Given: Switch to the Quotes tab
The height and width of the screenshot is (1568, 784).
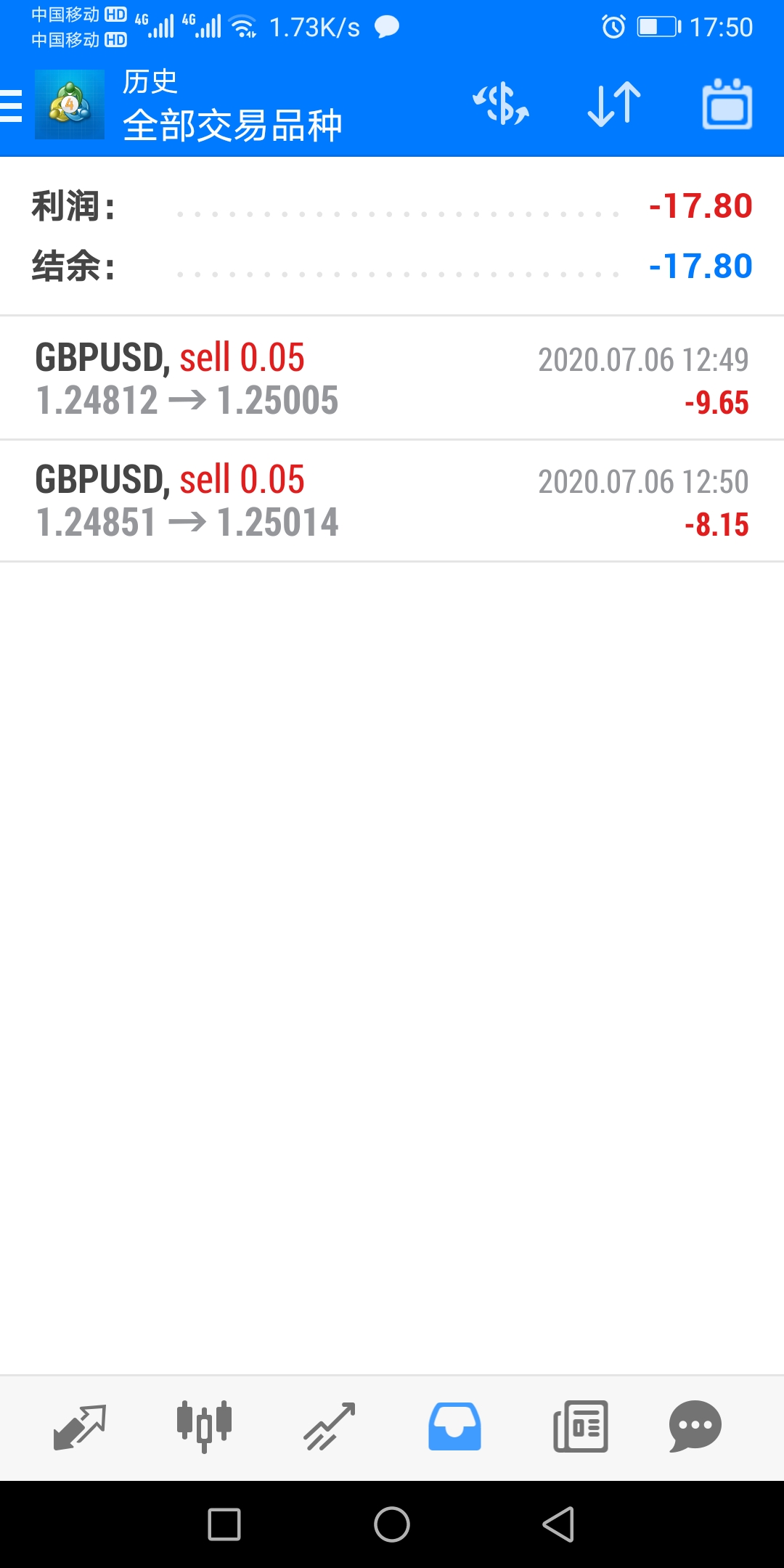Looking at the screenshot, I should [80, 1426].
